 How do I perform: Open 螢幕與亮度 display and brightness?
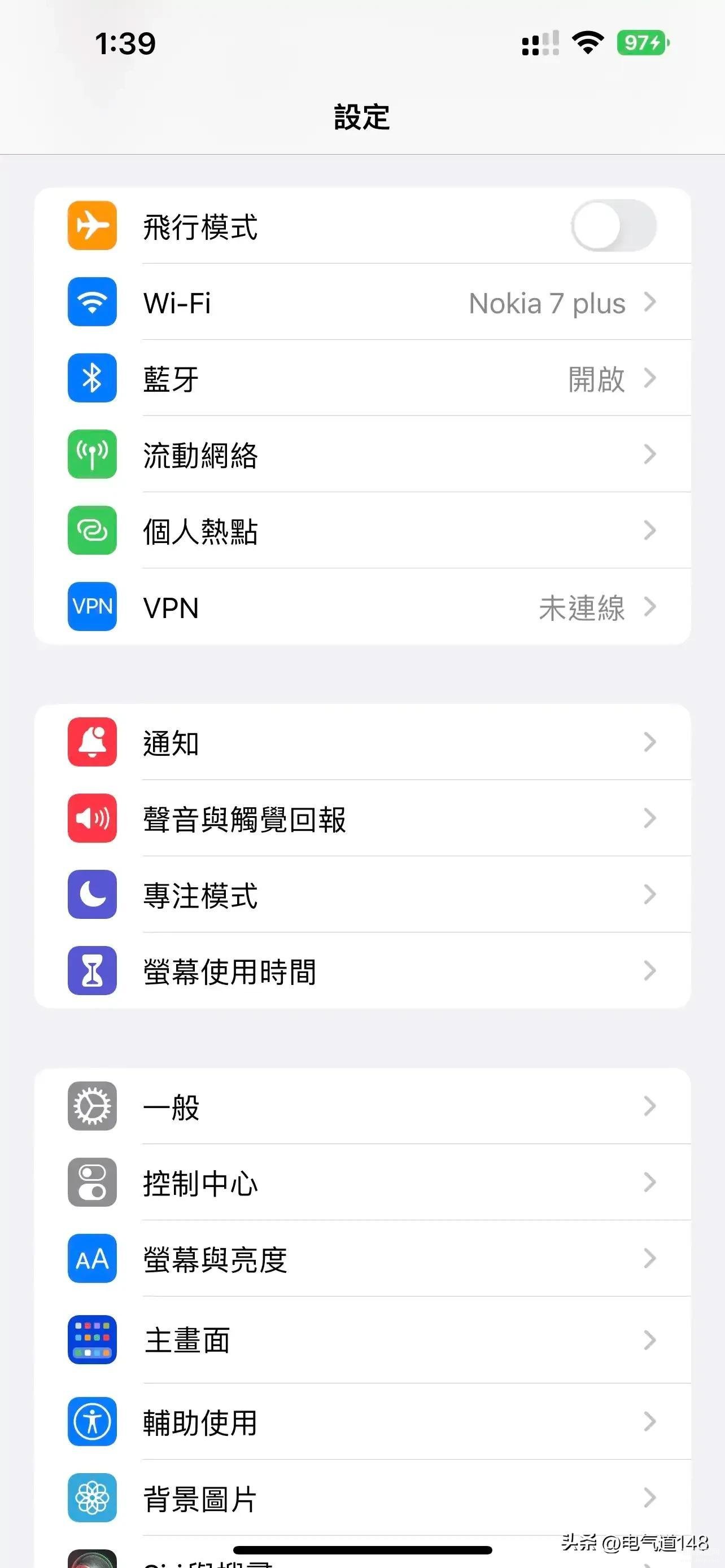[x=361, y=1259]
